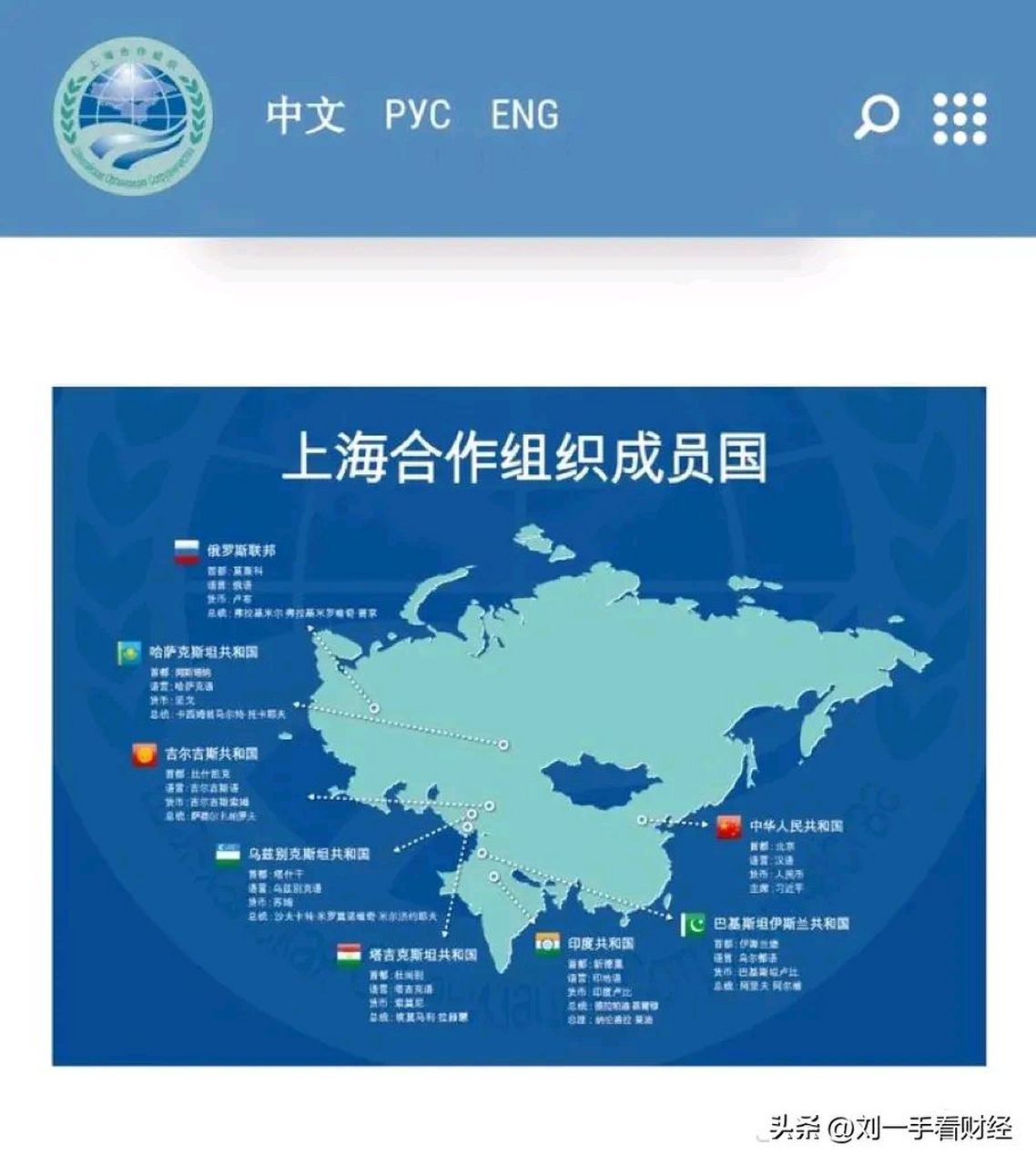
Task: Select the India flag icon
Action: 547,945
